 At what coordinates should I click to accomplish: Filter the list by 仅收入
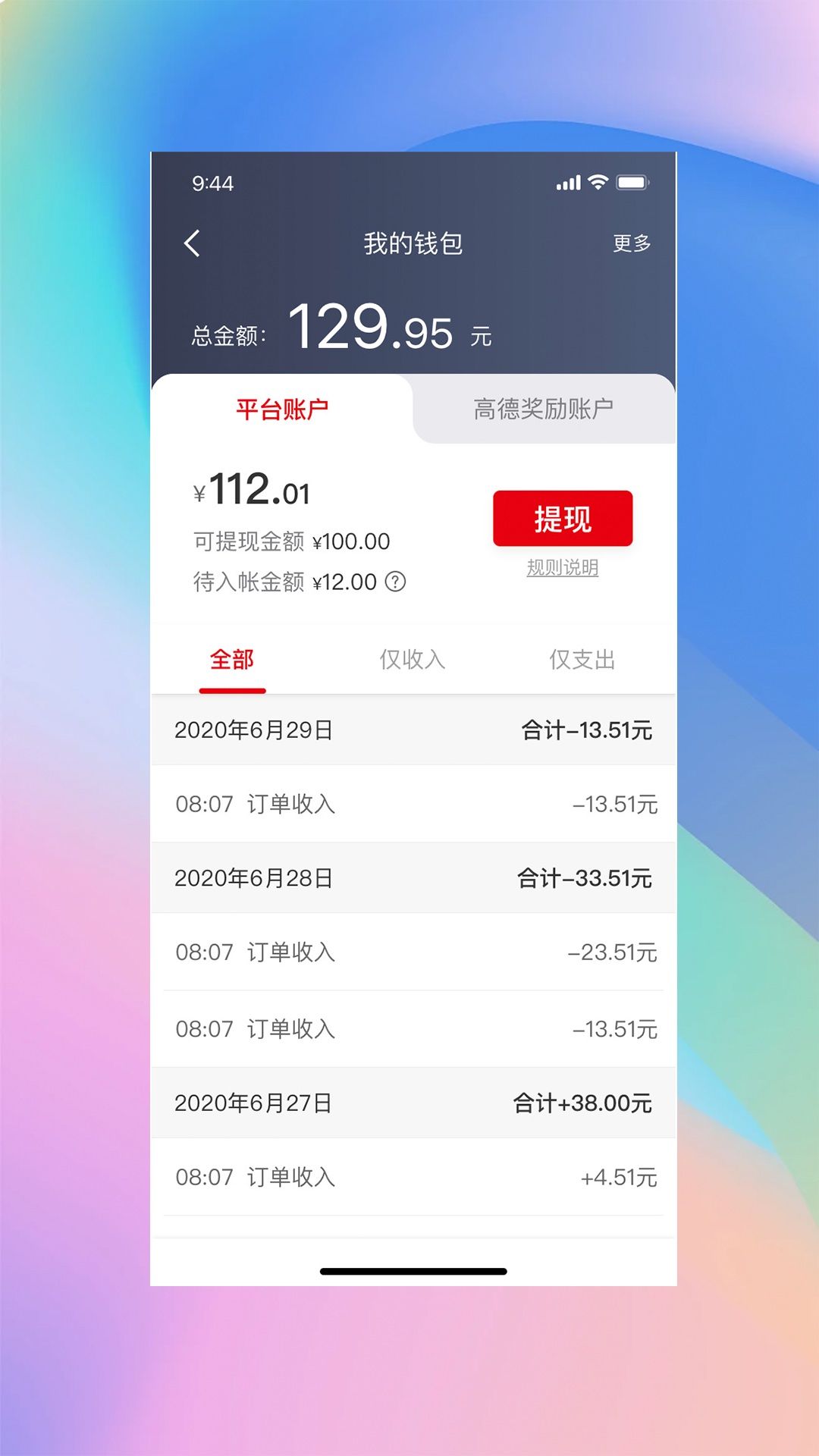point(413,660)
